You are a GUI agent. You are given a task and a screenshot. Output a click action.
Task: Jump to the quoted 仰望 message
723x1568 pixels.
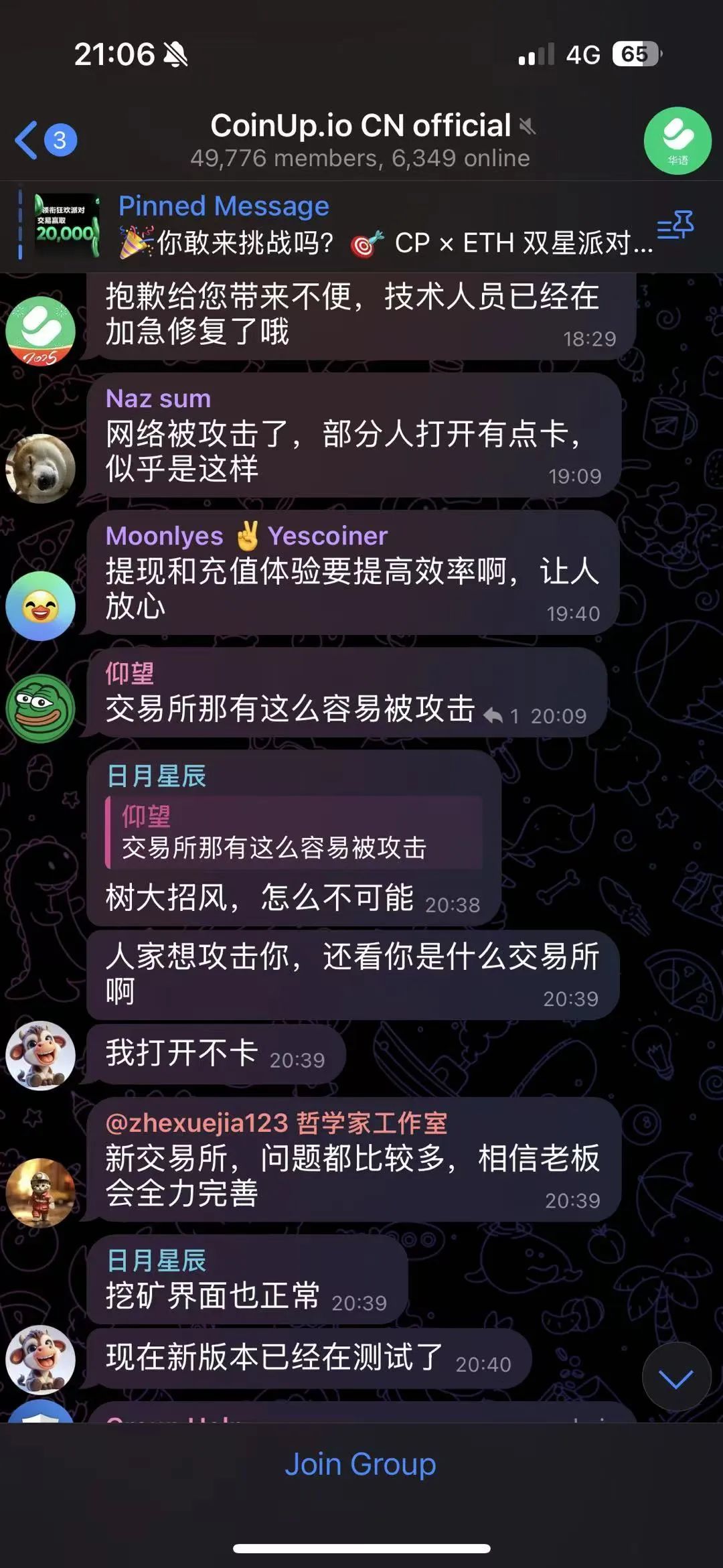pos(295,833)
